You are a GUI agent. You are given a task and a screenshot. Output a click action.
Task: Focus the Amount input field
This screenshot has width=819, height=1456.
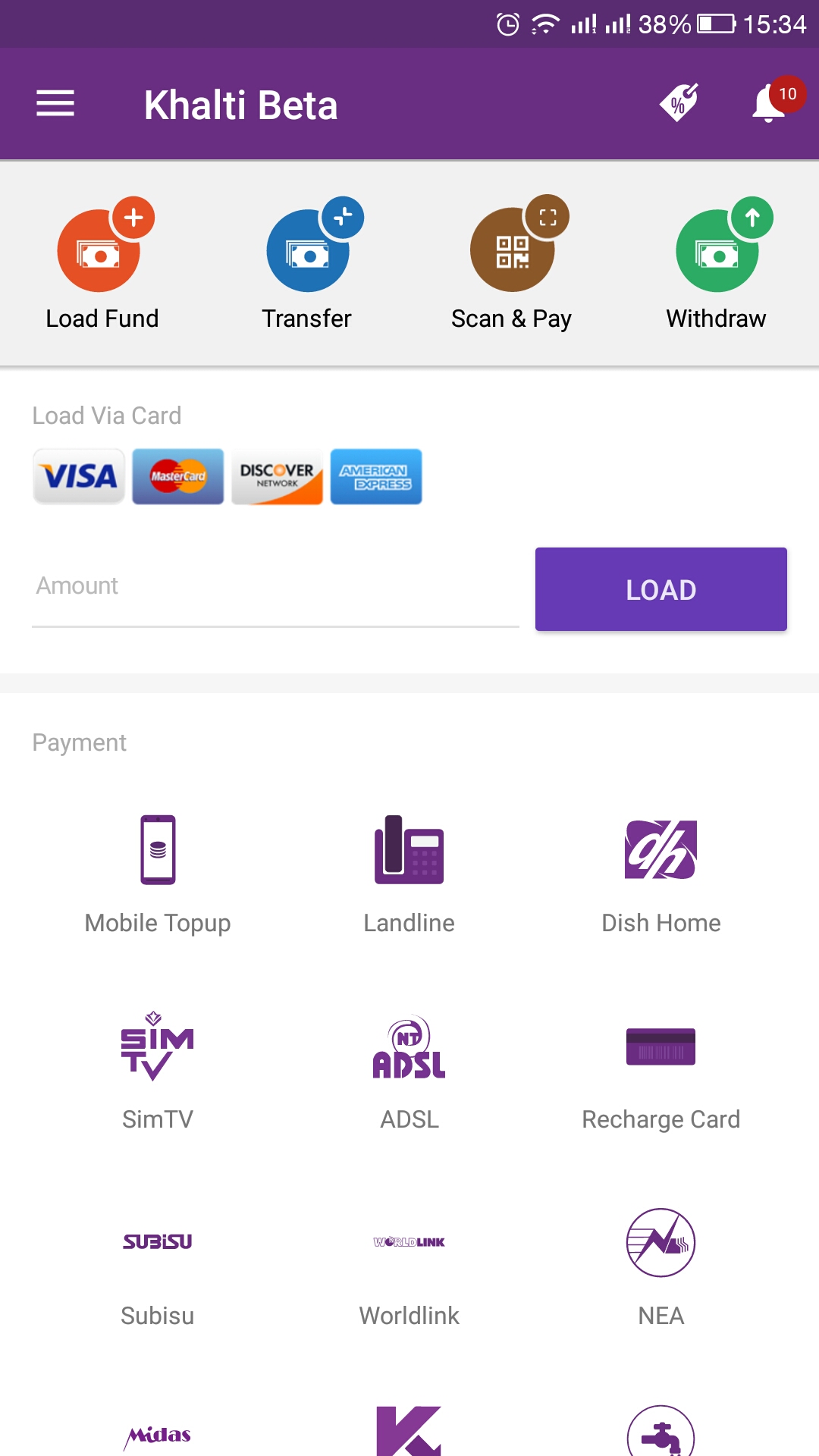tap(275, 588)
